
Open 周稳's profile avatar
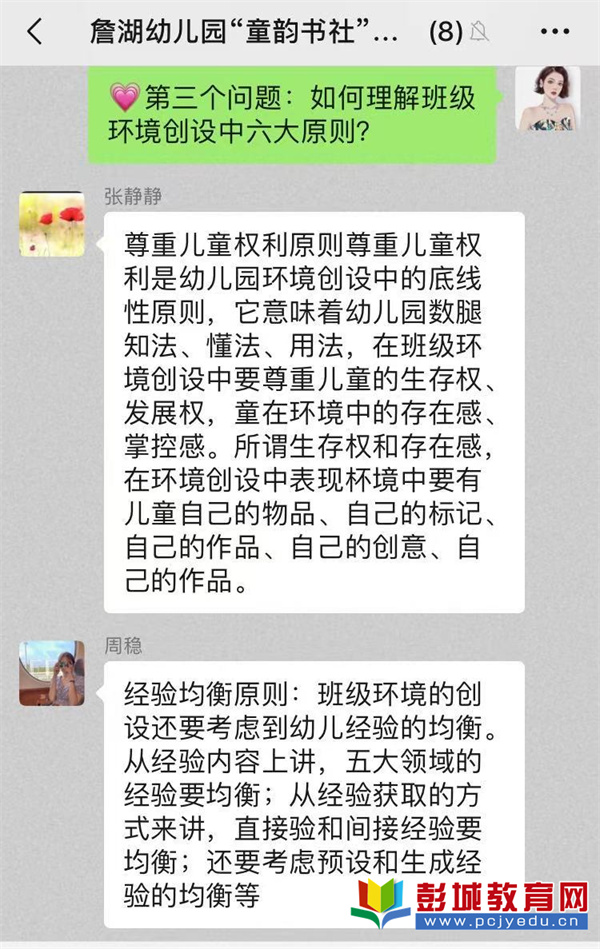(52, 672)
